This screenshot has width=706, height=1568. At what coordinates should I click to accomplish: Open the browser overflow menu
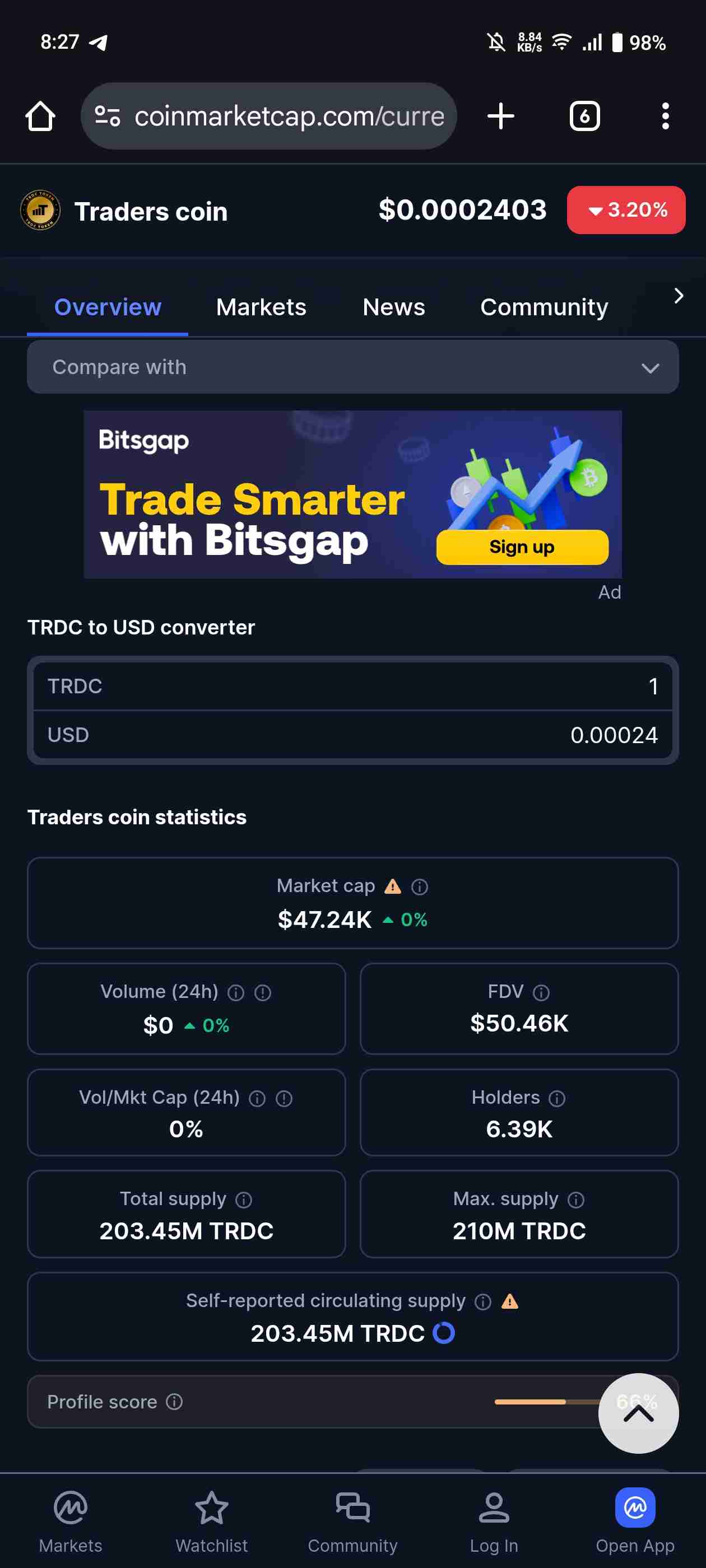point(665,116)
